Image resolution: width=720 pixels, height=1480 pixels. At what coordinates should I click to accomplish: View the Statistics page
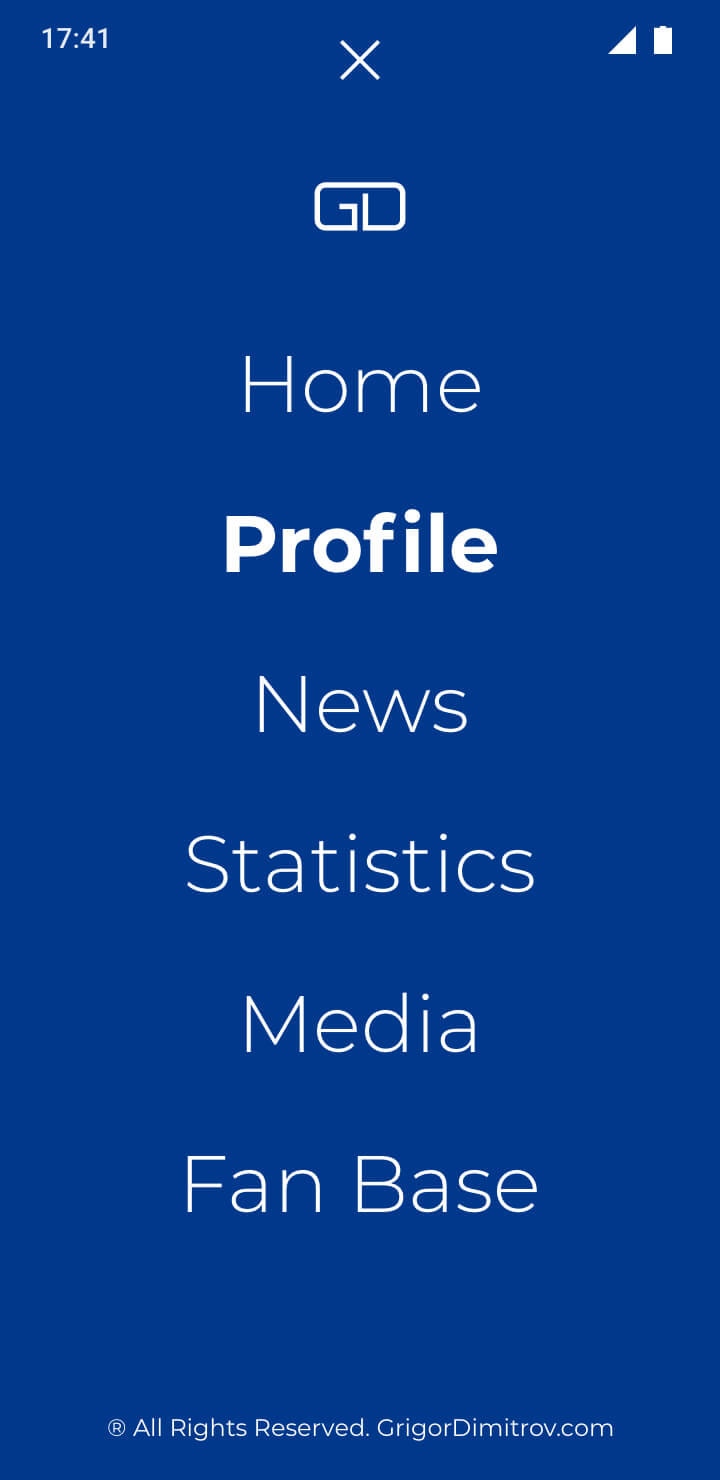(x=360, y=865)
